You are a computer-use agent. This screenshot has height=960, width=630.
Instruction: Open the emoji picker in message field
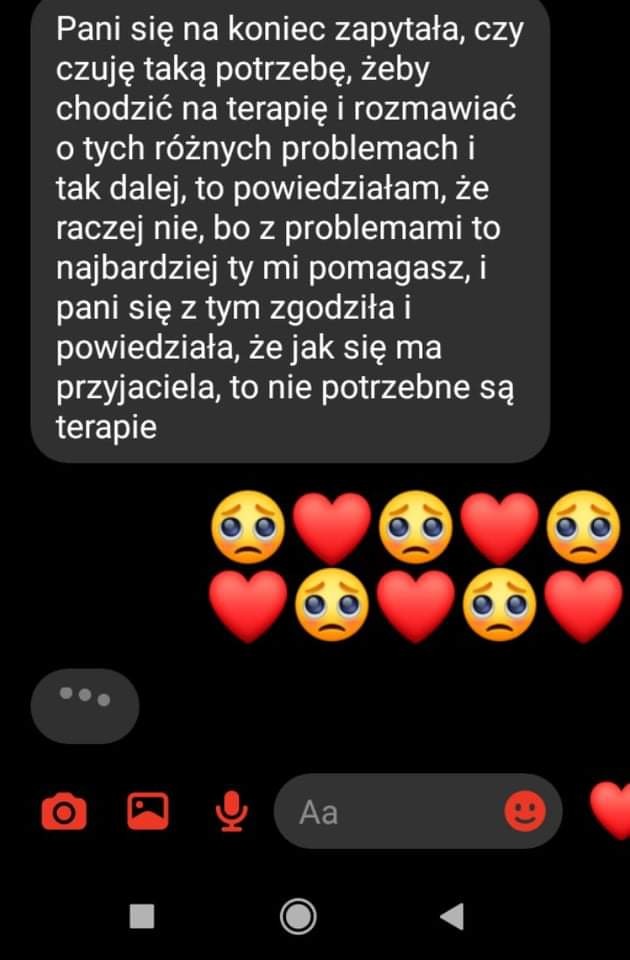click(x=525, y=811)
